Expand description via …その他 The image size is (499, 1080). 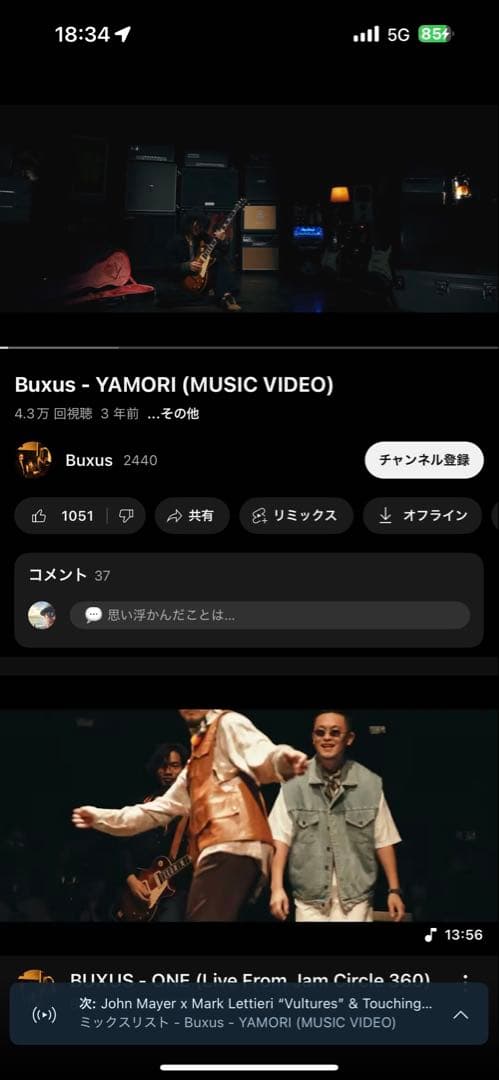(x=173, y=414)
